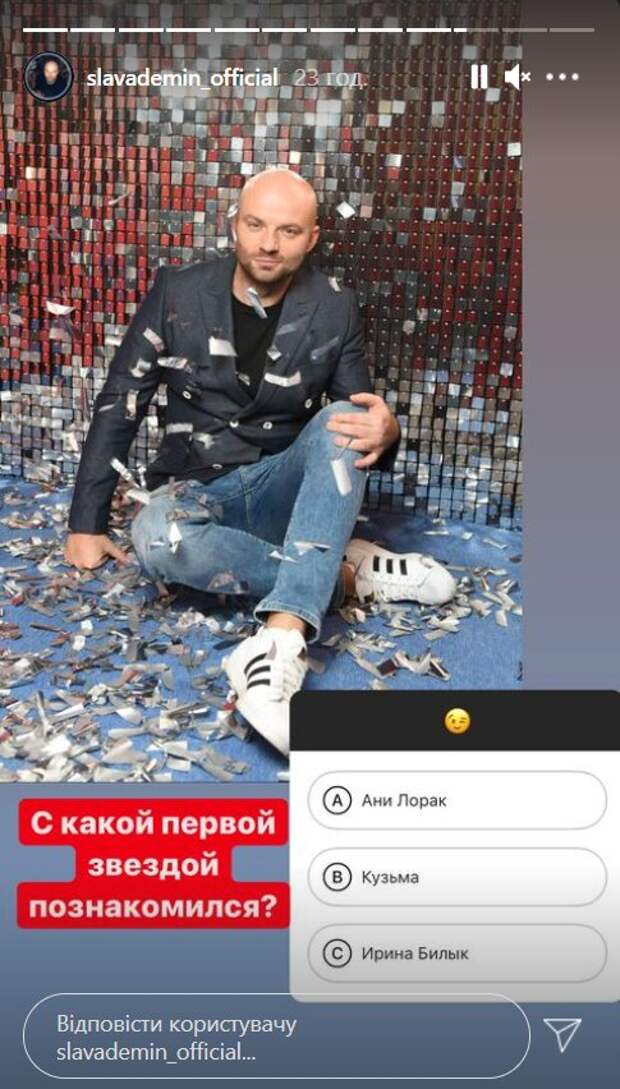Pause the story playback
This screenshot has height=1089, width=620.
pyautogui.click(x=479, y=77)
